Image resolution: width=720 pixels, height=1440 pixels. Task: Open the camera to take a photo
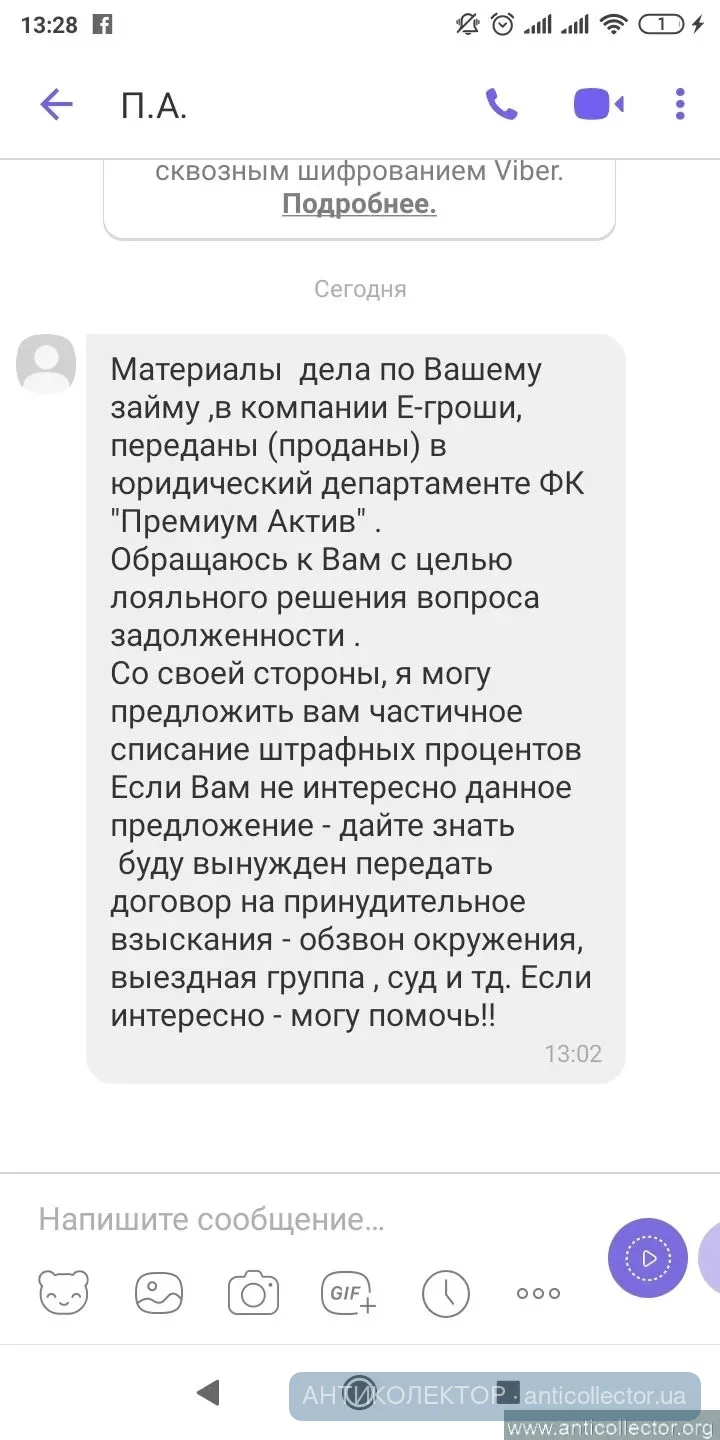pos(253,1293)
